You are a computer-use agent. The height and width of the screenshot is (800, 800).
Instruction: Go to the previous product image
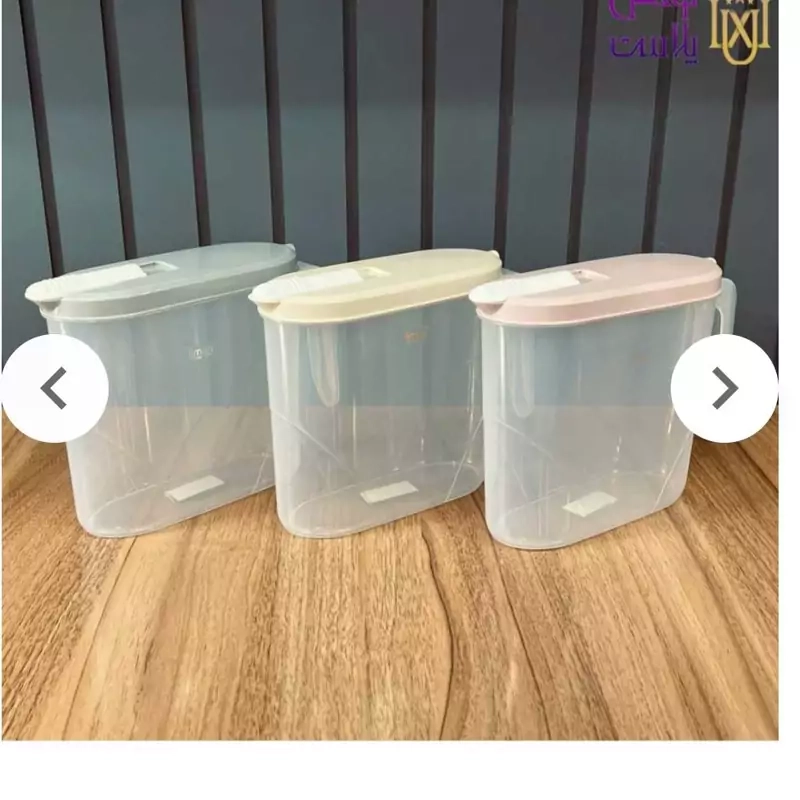(55, 389)
